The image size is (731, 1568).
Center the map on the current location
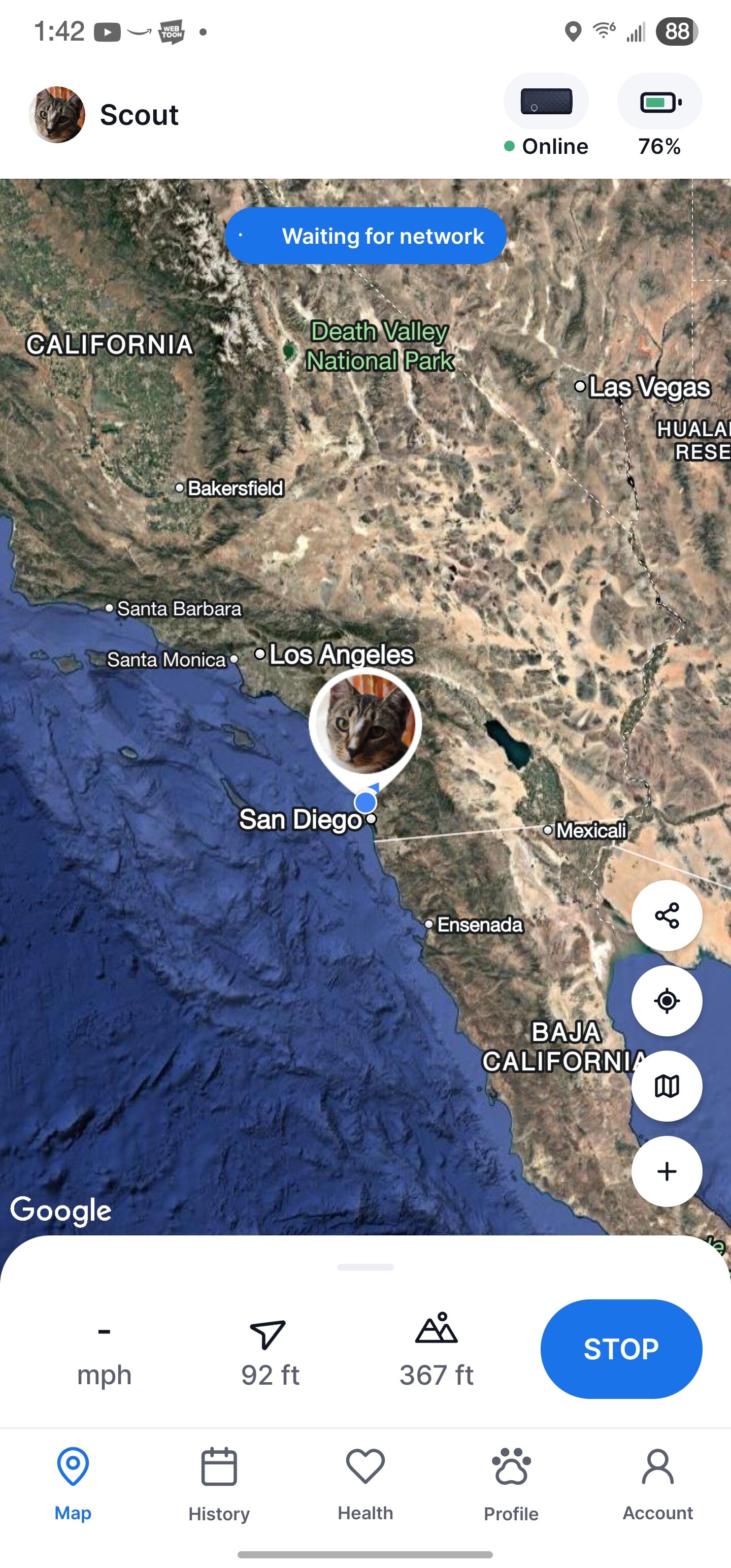667,1000
